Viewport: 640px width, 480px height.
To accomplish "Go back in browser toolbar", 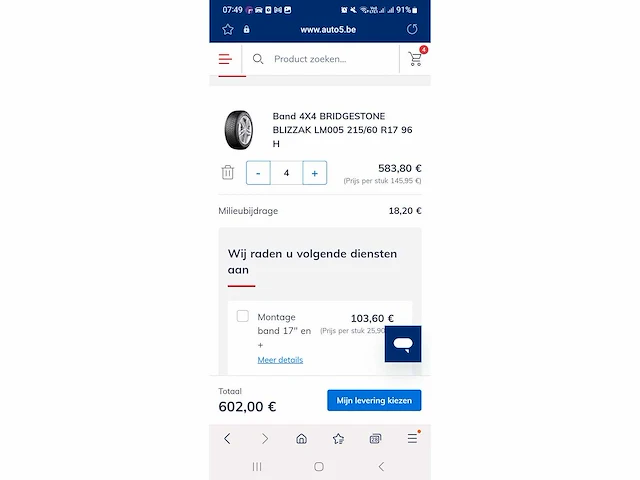I will pyautogui.click(x=227, y=438).
